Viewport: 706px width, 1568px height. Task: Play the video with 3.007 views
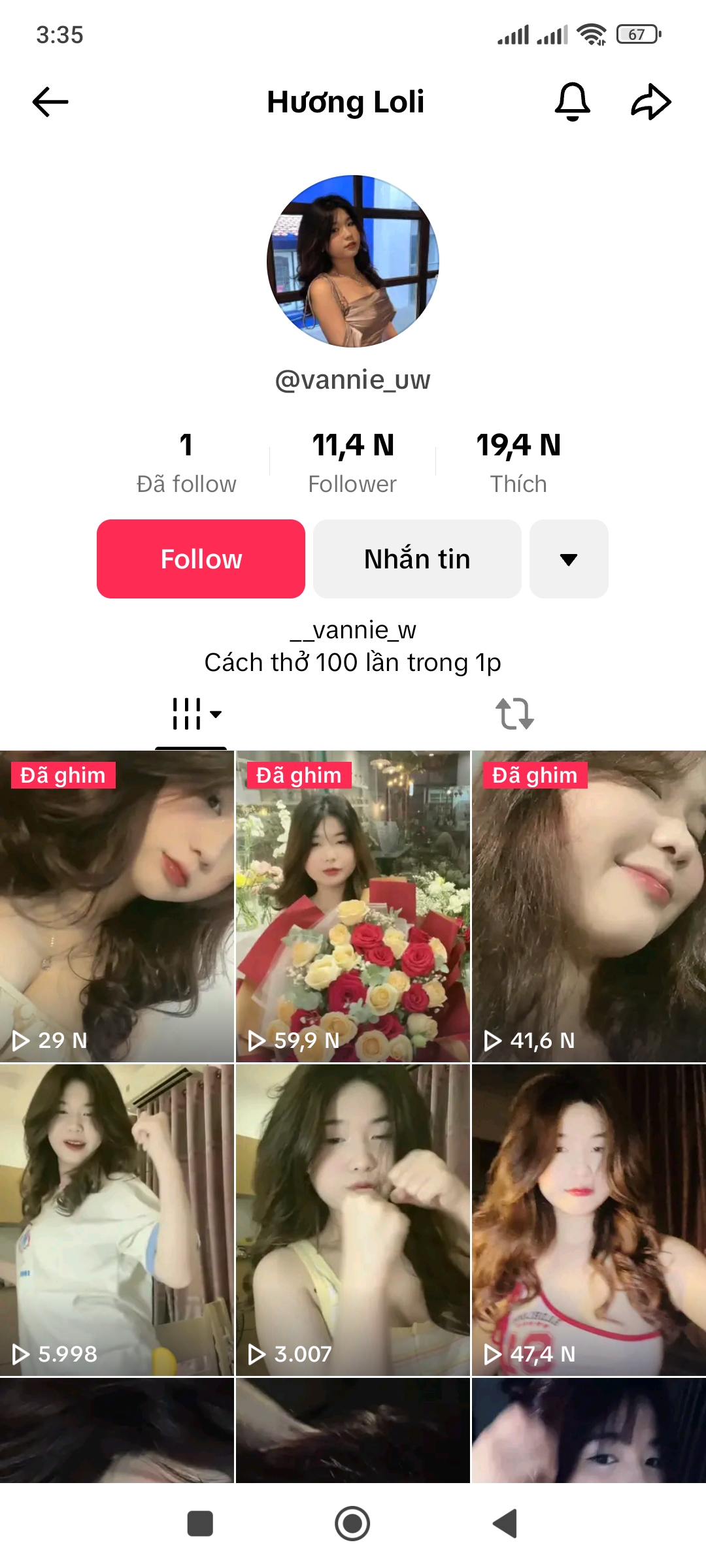[353, 1220]
